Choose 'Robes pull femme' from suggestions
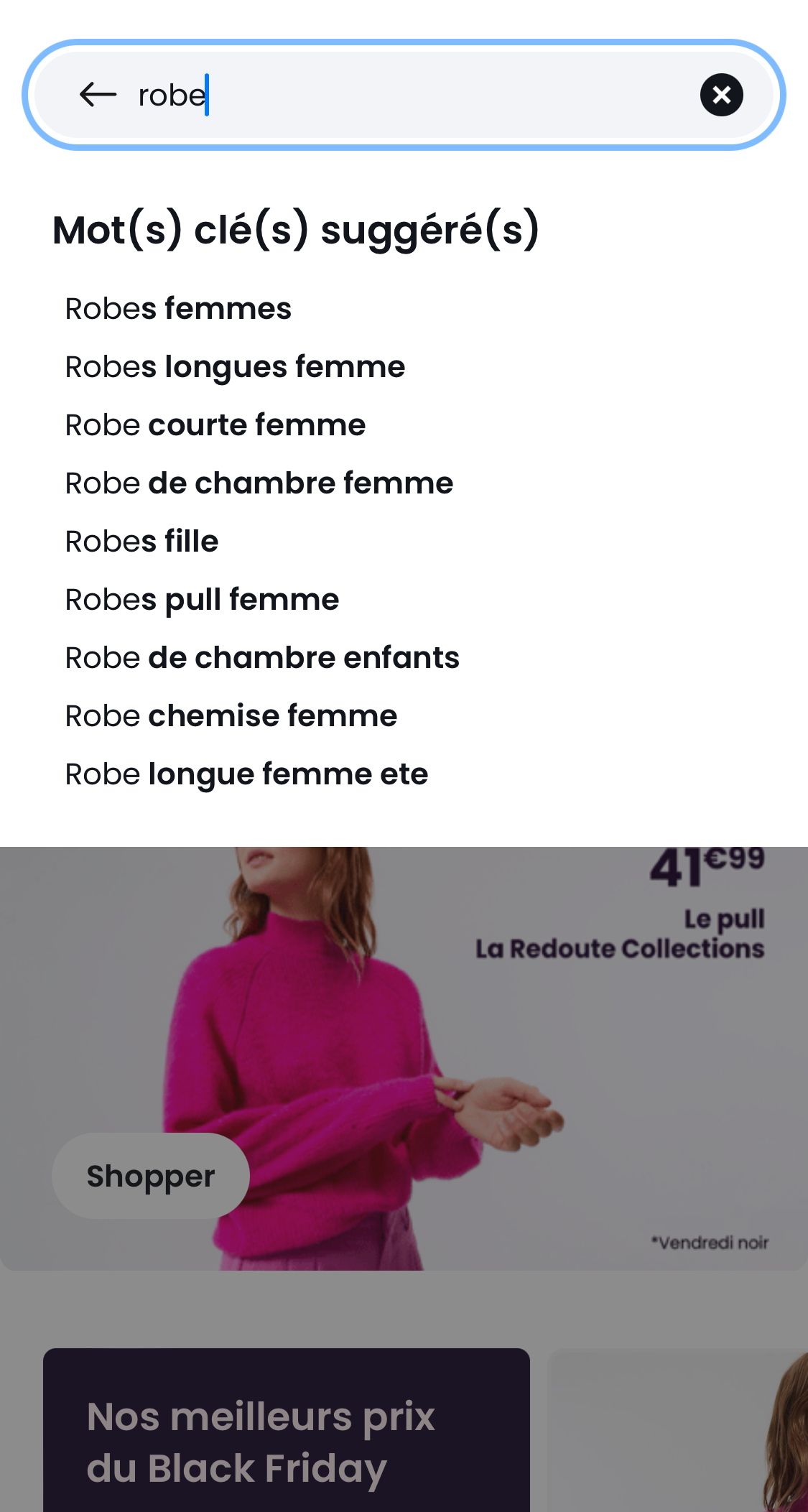This screenshot has height=1512, width=808. (x=202, y=600)
